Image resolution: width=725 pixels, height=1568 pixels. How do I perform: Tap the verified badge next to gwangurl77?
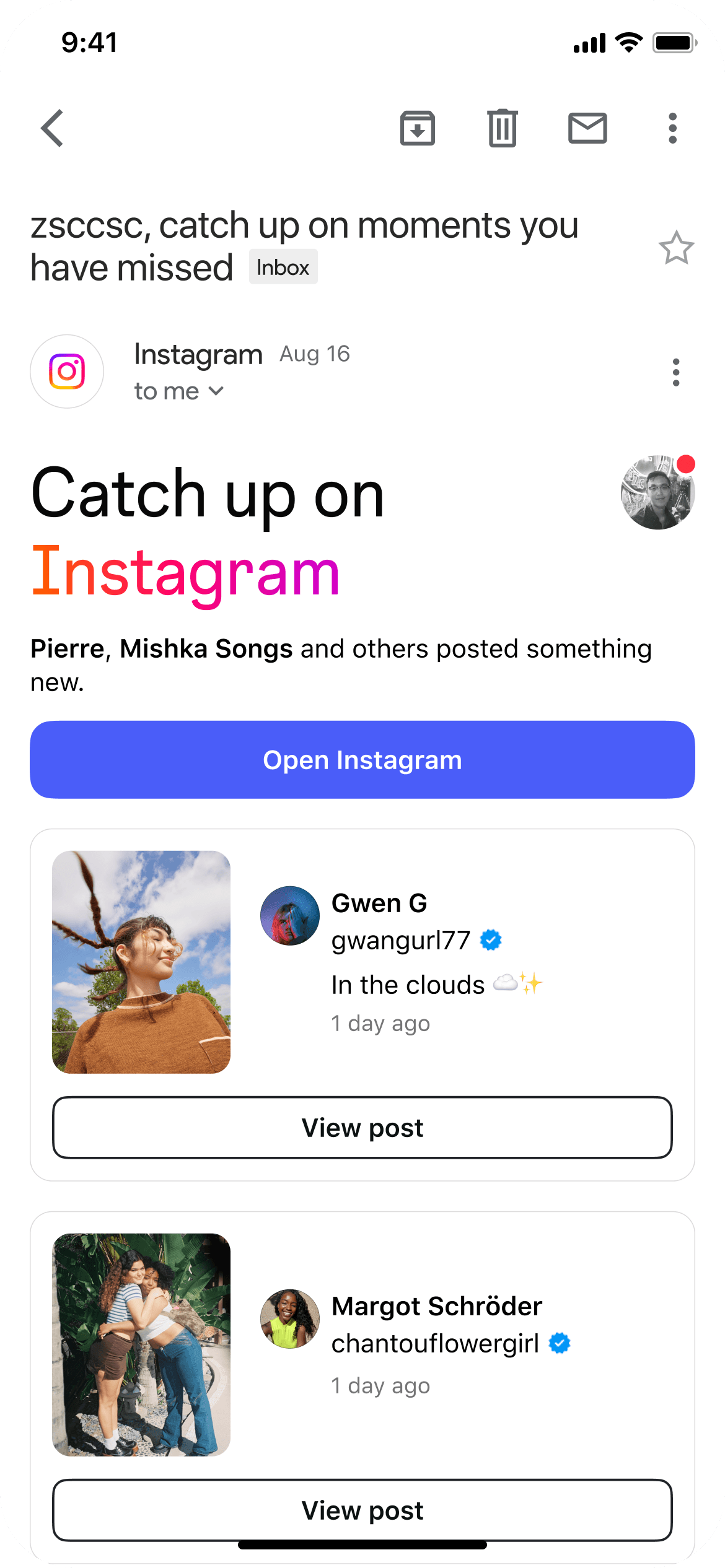point(490,939)
